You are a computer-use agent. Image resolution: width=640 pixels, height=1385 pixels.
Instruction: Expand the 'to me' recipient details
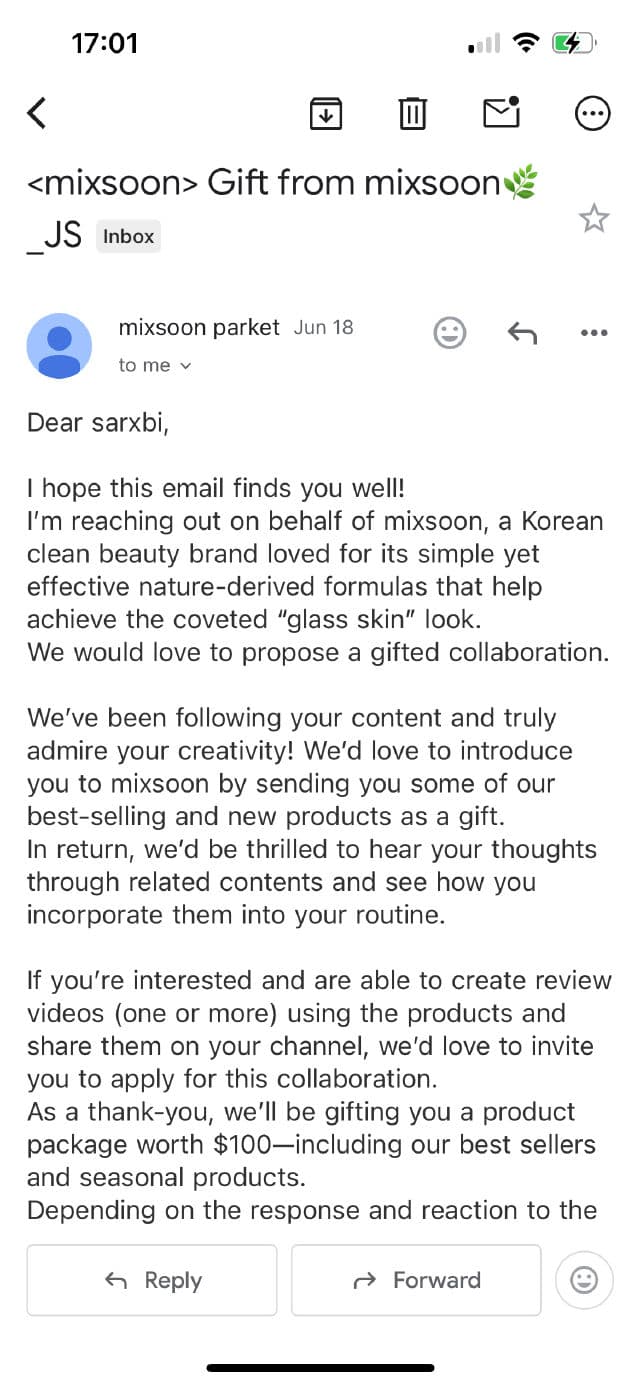tap(154, 365)
